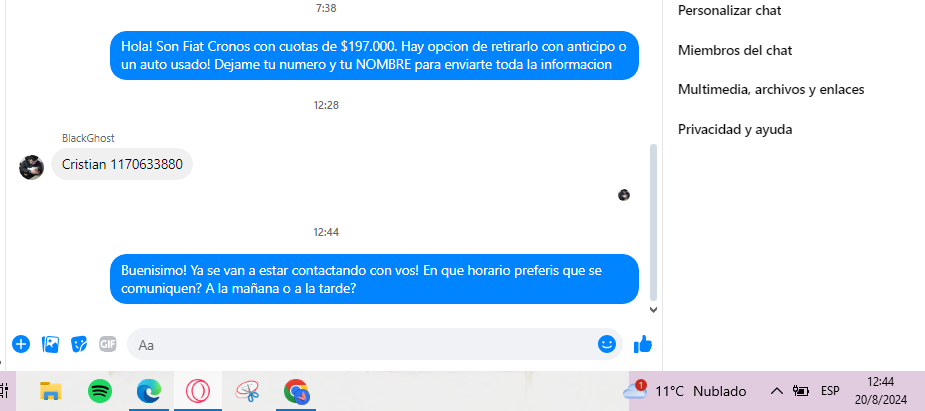Expand Miembros del chat section

727,50
